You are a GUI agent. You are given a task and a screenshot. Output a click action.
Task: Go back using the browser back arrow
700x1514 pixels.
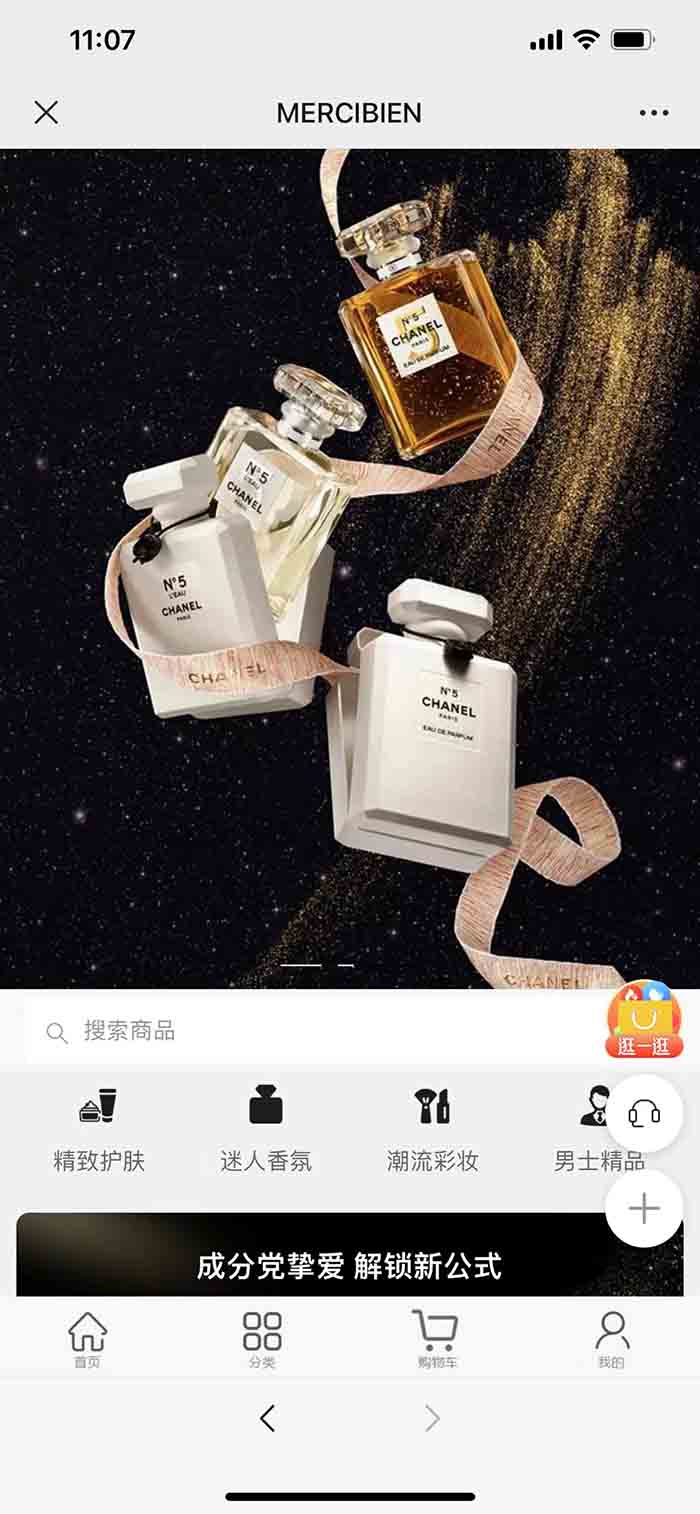click(267, 1417)
